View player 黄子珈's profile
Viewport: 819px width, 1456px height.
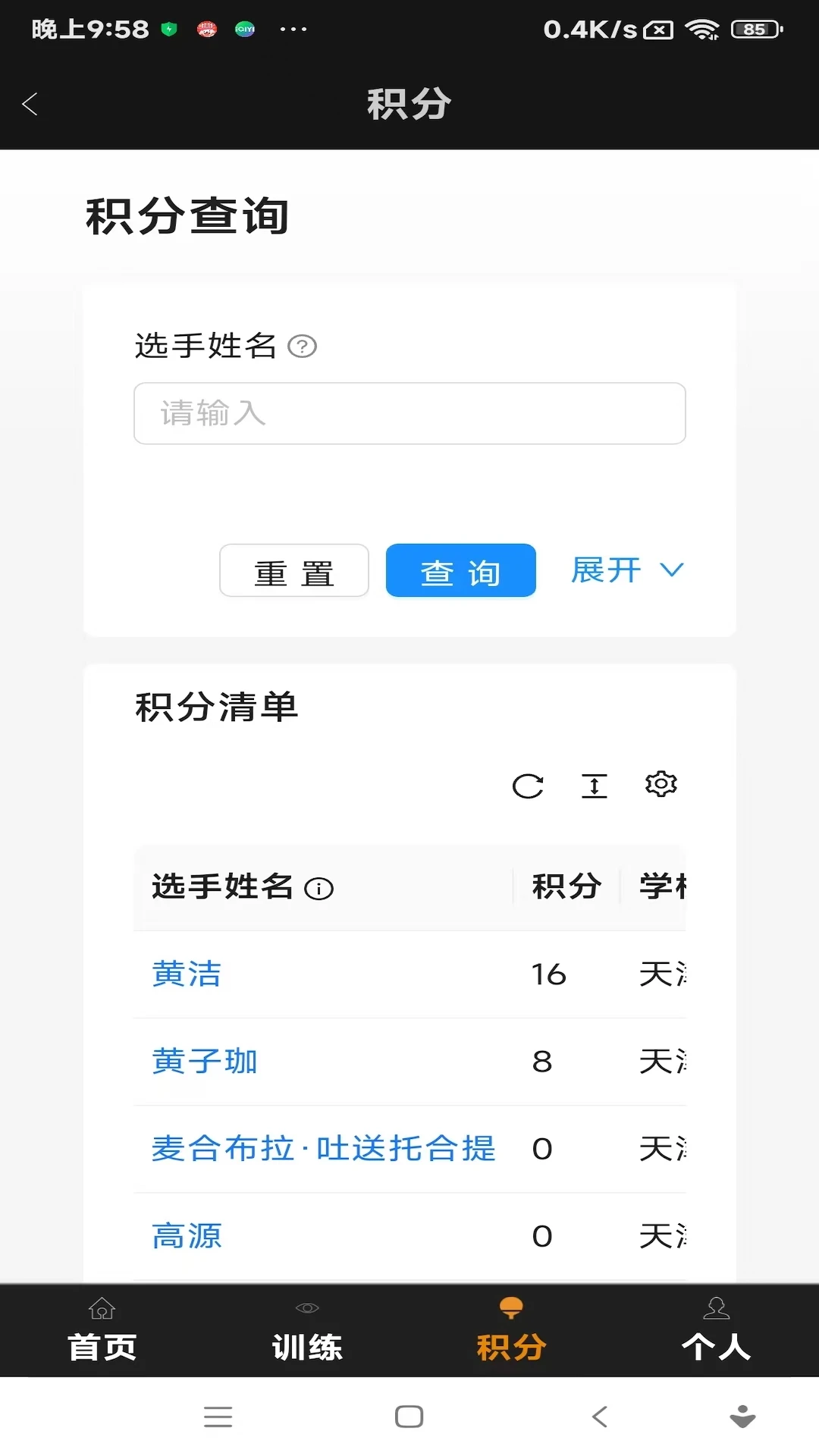pos(205,1062)
